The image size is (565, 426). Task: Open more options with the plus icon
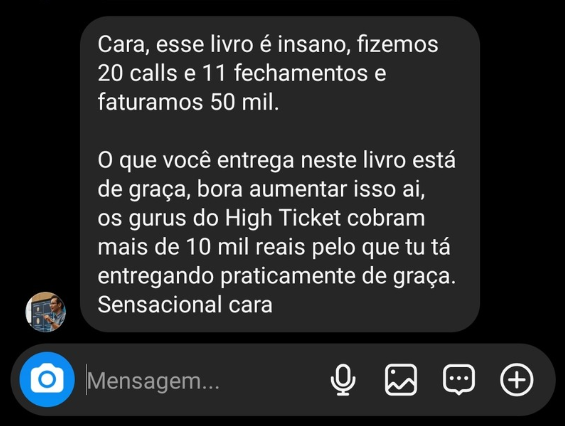coord(516,380)
